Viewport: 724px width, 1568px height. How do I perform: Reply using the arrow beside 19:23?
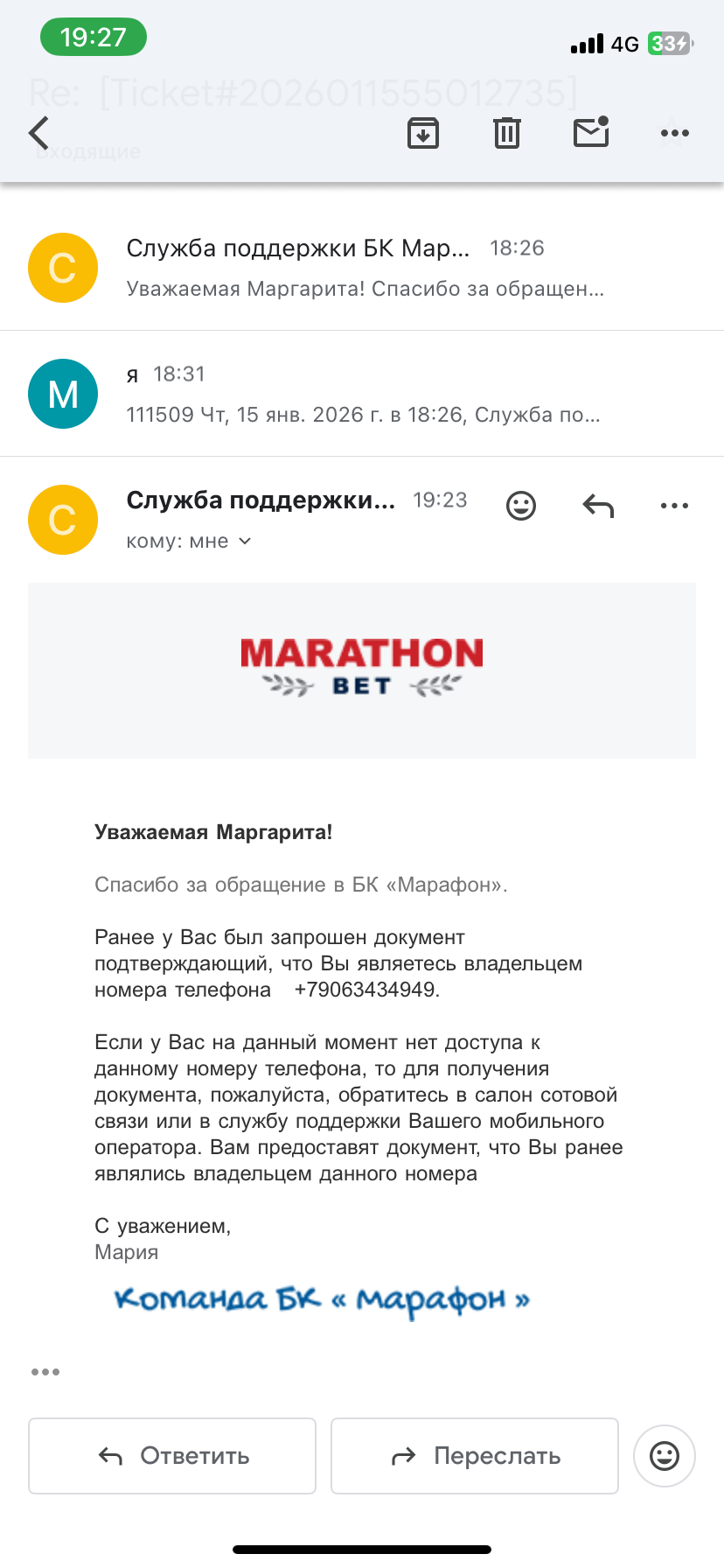coord(598,505)
